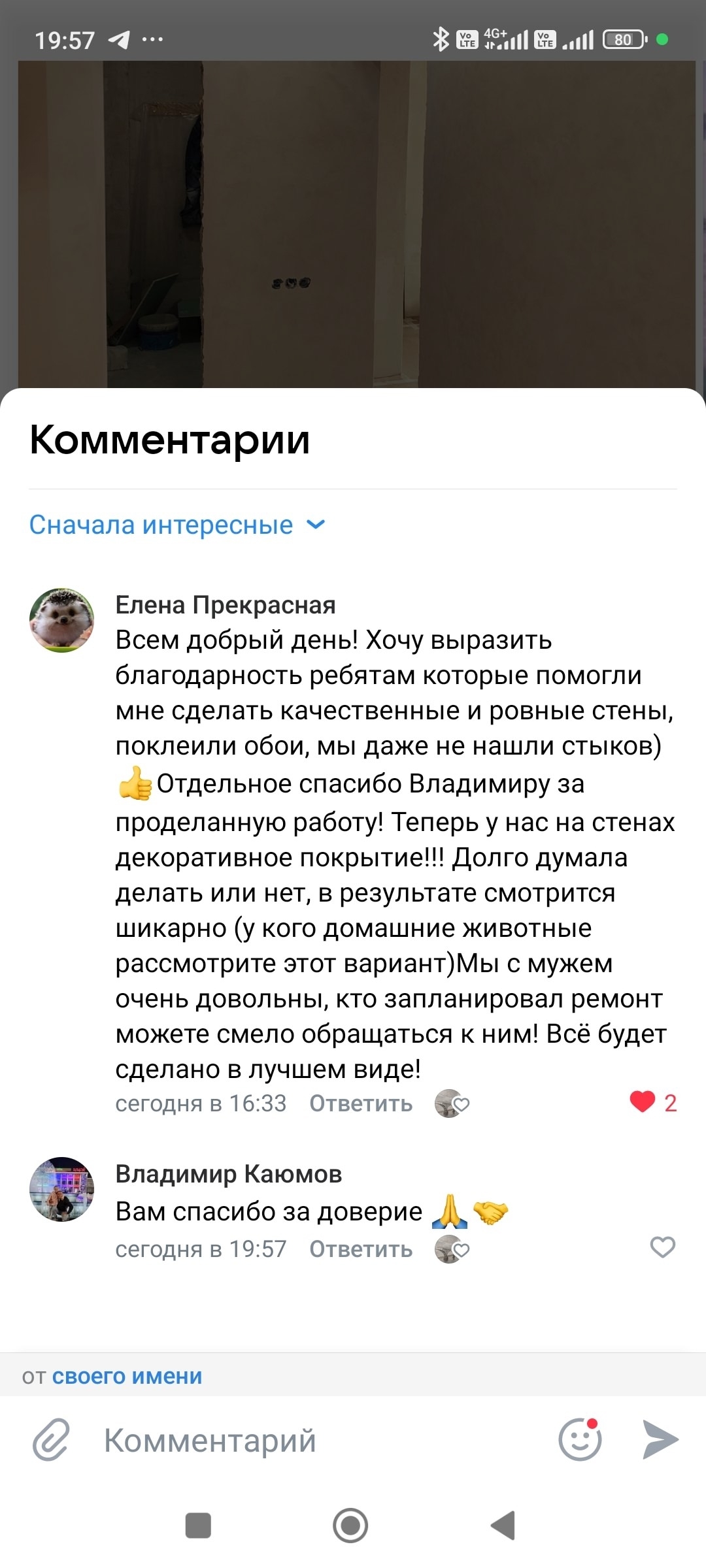Send the comment with arrow icon
This screenshot has width=706, height=1568.
pos(660,1439)
